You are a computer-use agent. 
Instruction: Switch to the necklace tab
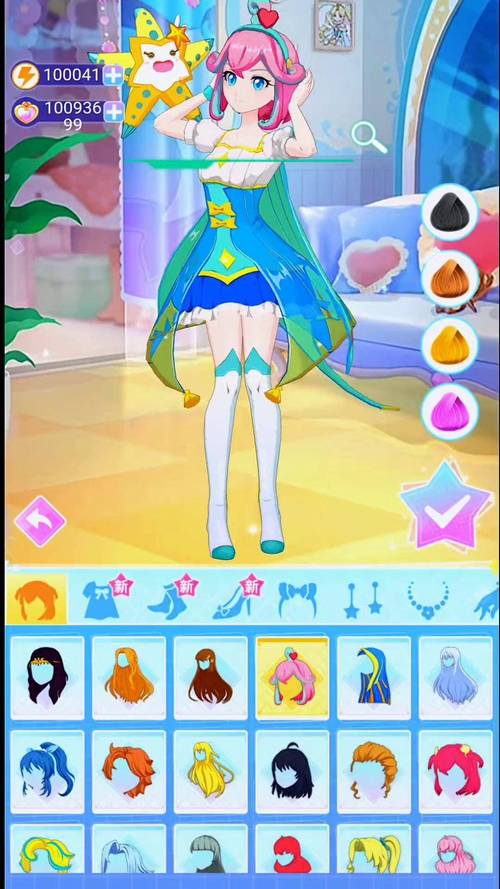click(428, 600)
